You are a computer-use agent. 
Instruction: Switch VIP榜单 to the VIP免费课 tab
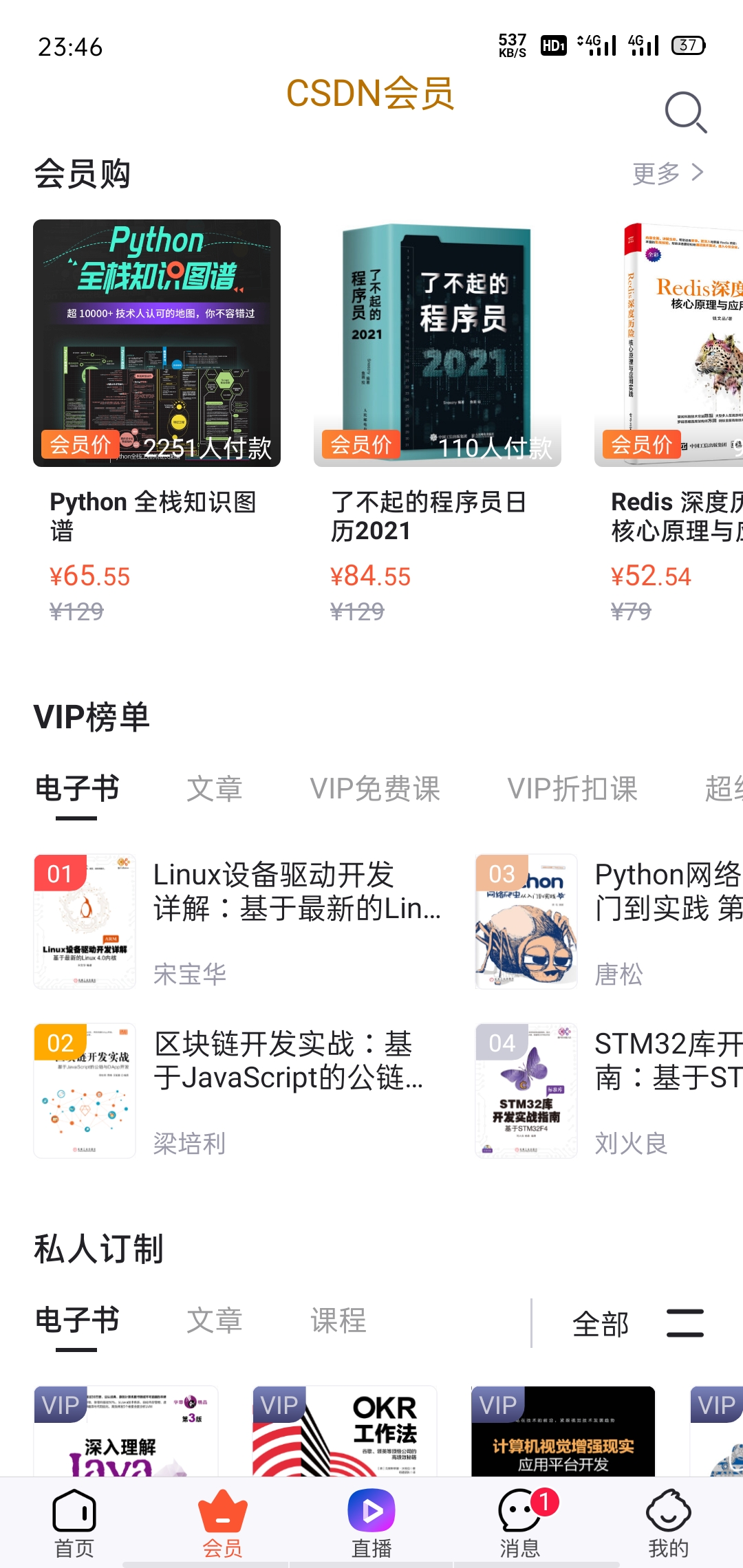coord(375,789)
